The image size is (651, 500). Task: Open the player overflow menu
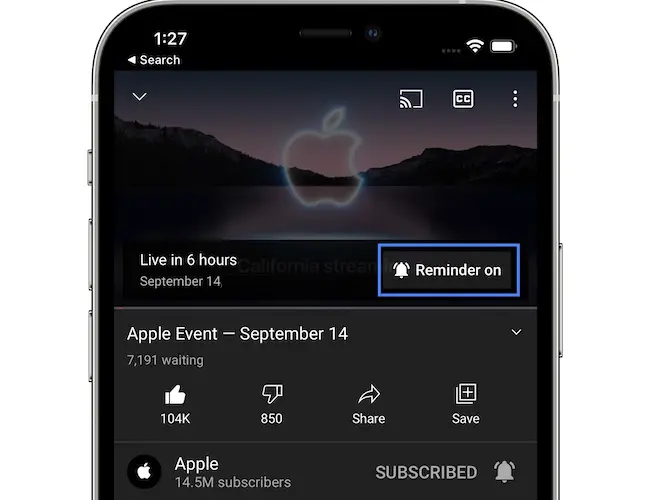(x=515, y=98)
